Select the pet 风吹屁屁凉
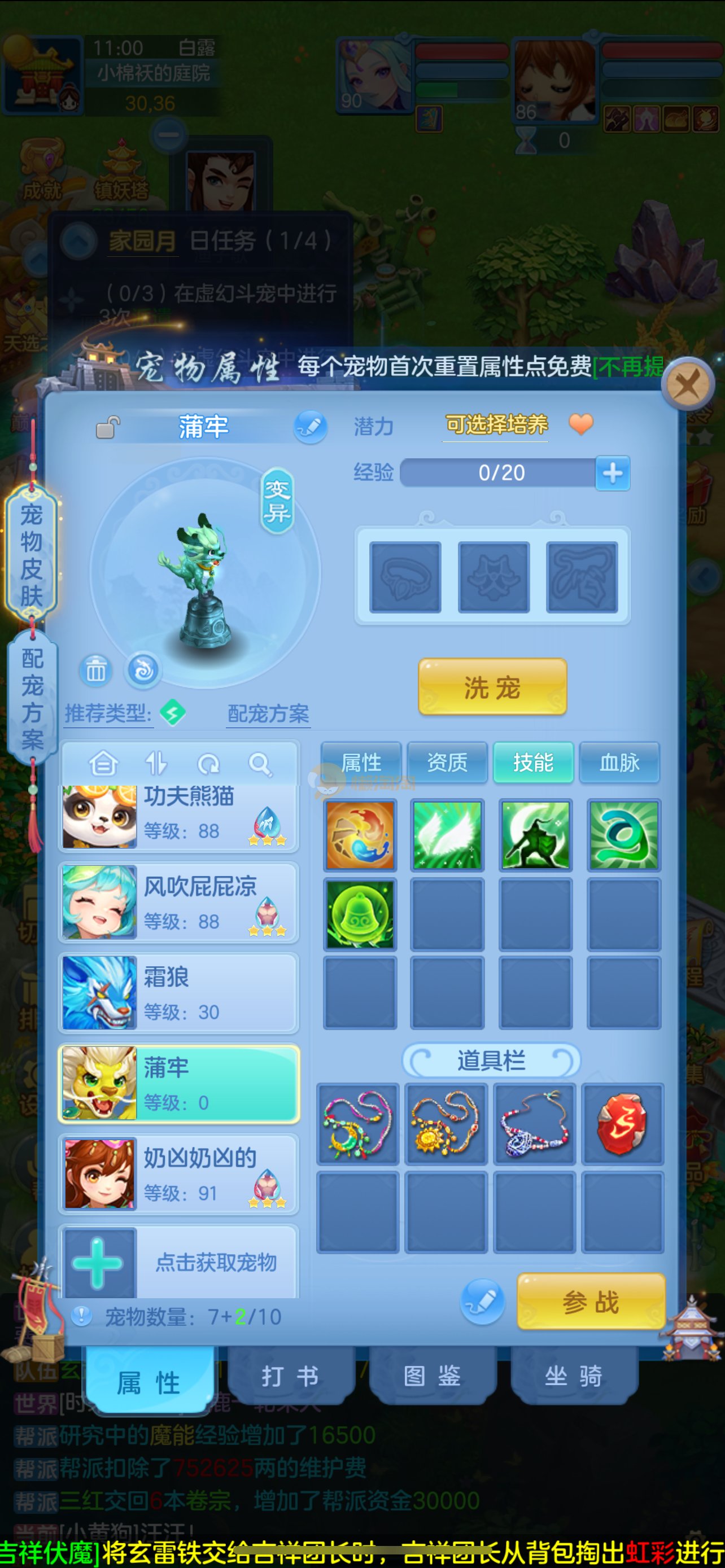The width and height of the screenshot is (725, 1568). [x=178, y=902]
